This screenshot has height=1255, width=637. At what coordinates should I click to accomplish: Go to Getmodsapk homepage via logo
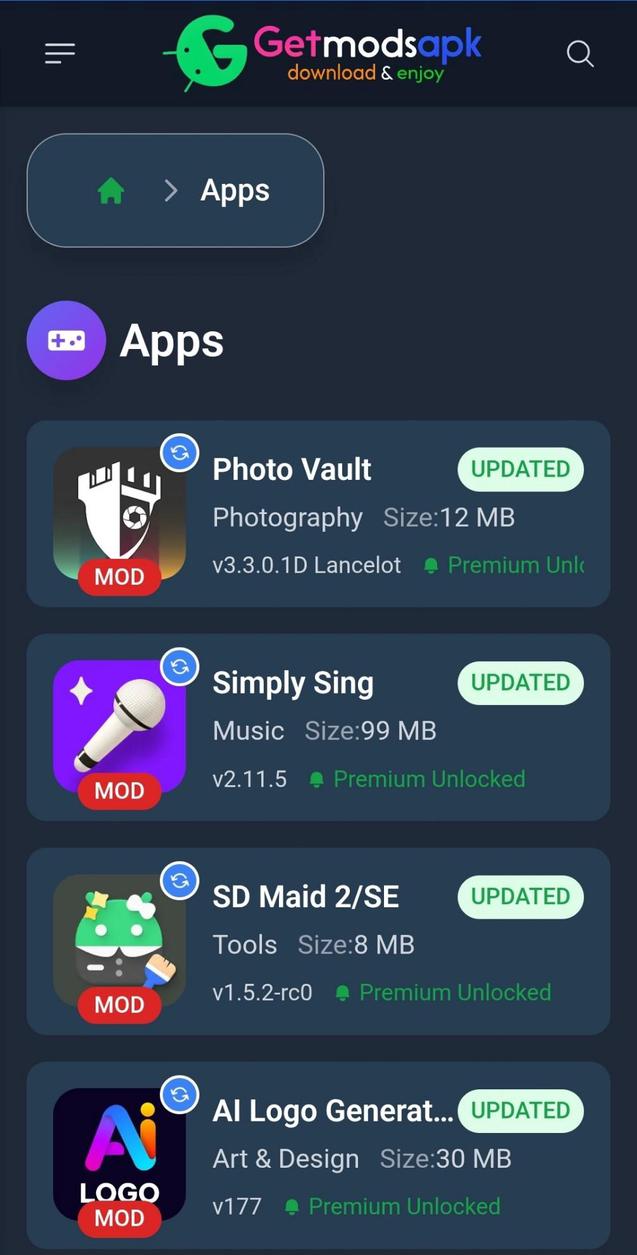322,52
